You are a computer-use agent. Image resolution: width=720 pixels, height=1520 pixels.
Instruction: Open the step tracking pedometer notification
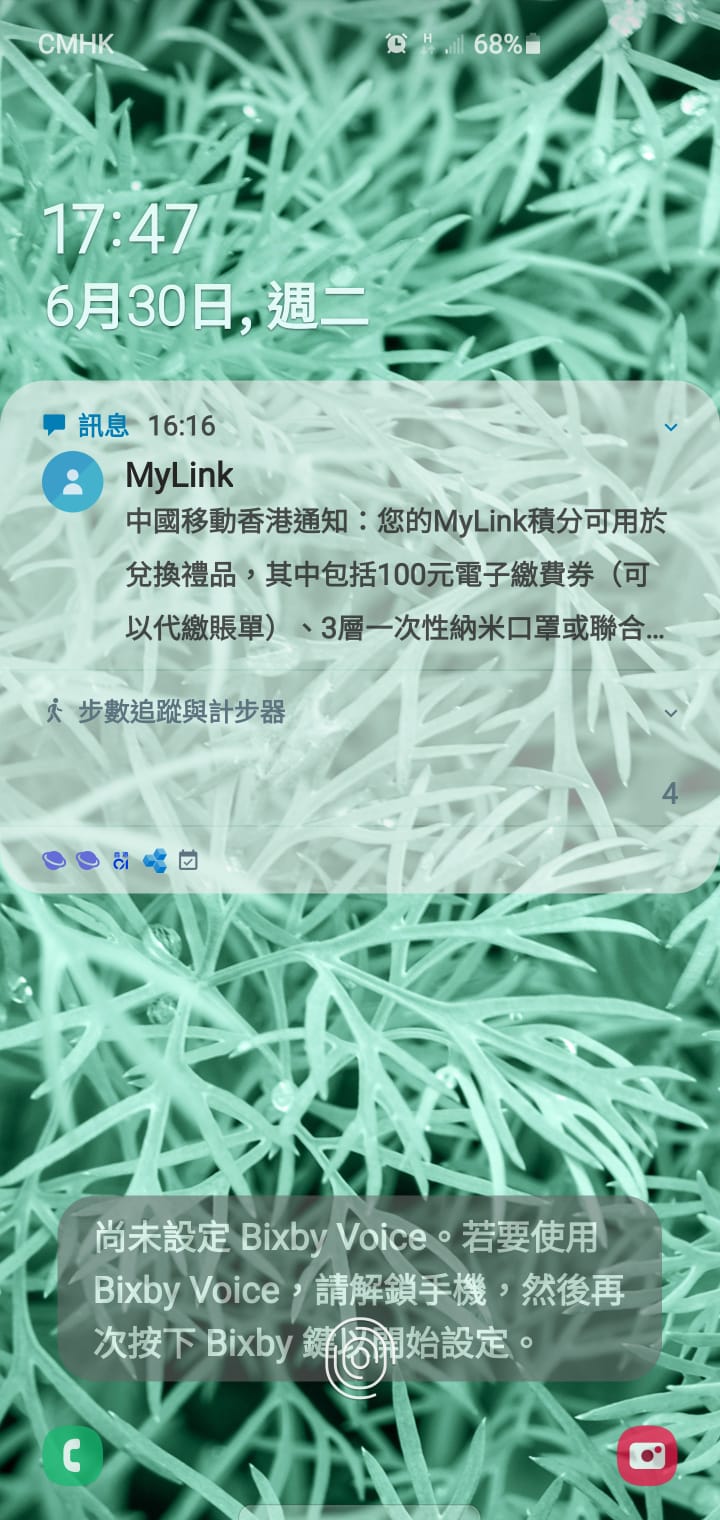pyautogui.click(x=182, y=712)
